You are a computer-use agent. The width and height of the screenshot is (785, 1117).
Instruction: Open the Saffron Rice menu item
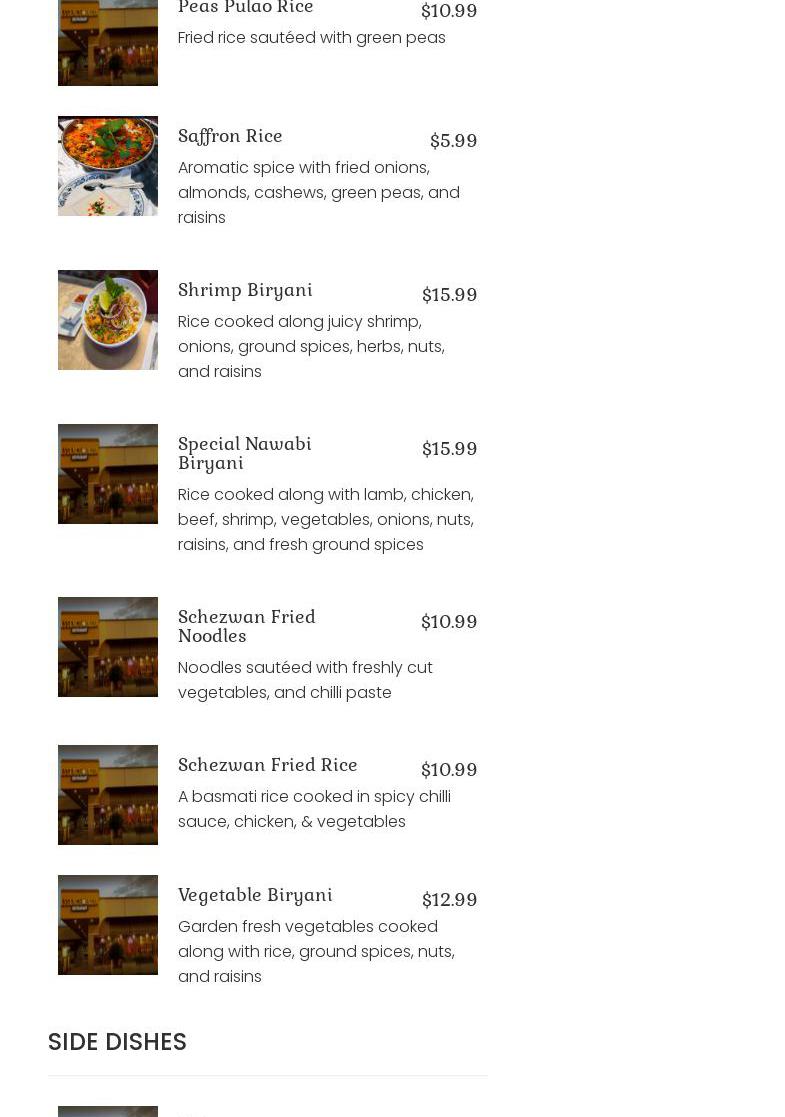pos(230,136)
